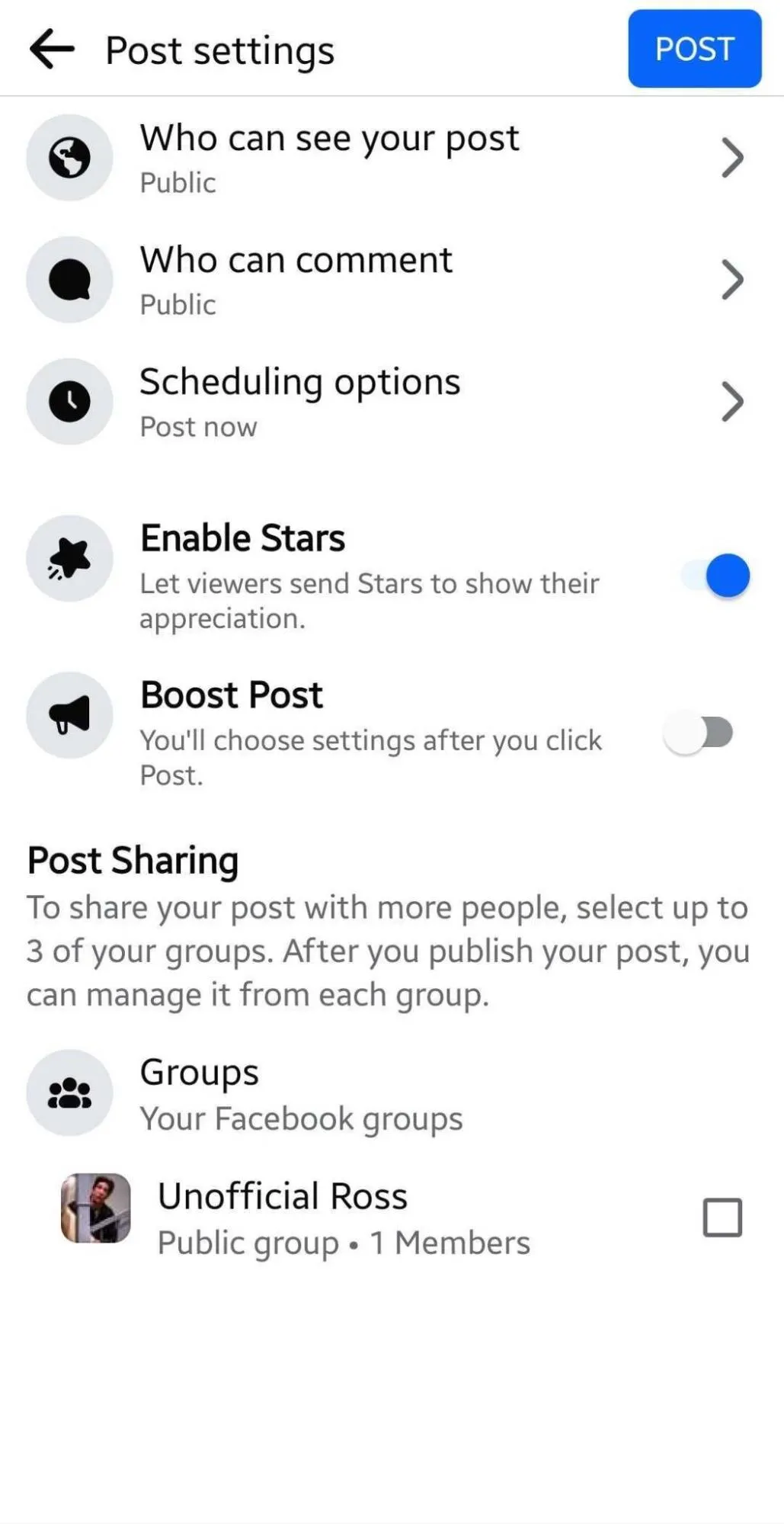Click the star icon beside Enable Stars
This screenshot has width=784, height=1524.
point(69,558)
